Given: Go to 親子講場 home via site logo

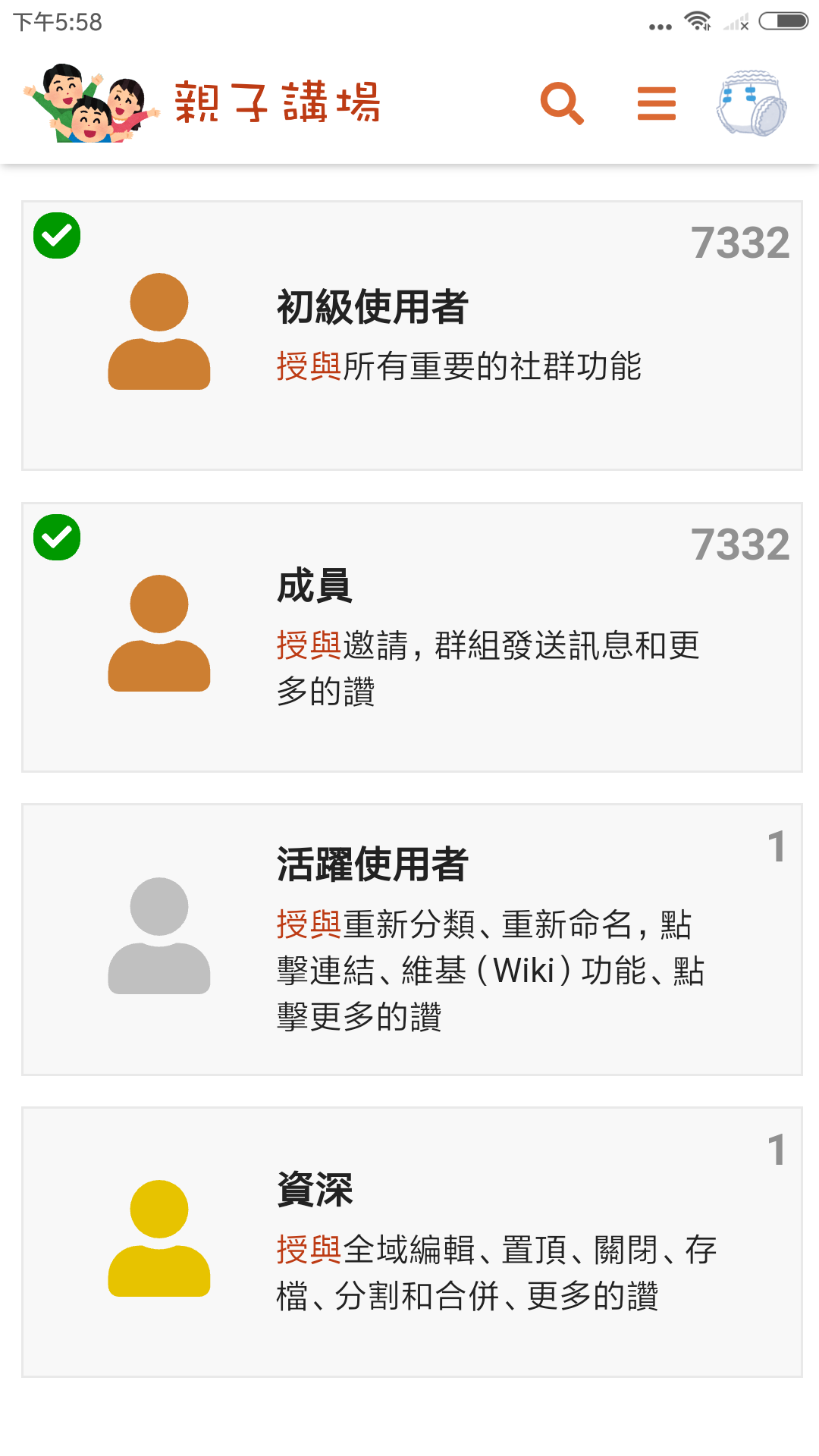Looking at the screenshot, I should click(x=202, y=103).
